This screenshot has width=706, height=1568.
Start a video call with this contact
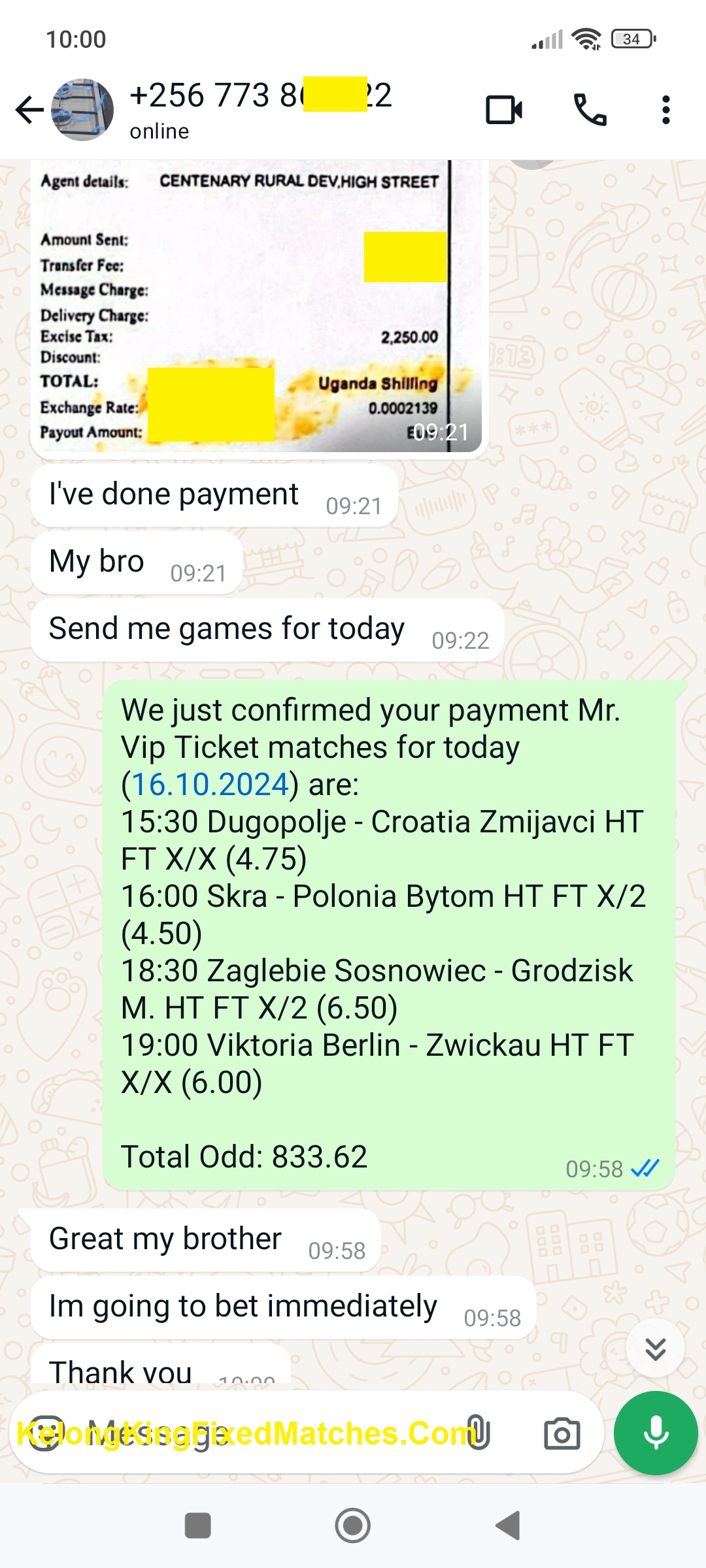coord(503,110)
